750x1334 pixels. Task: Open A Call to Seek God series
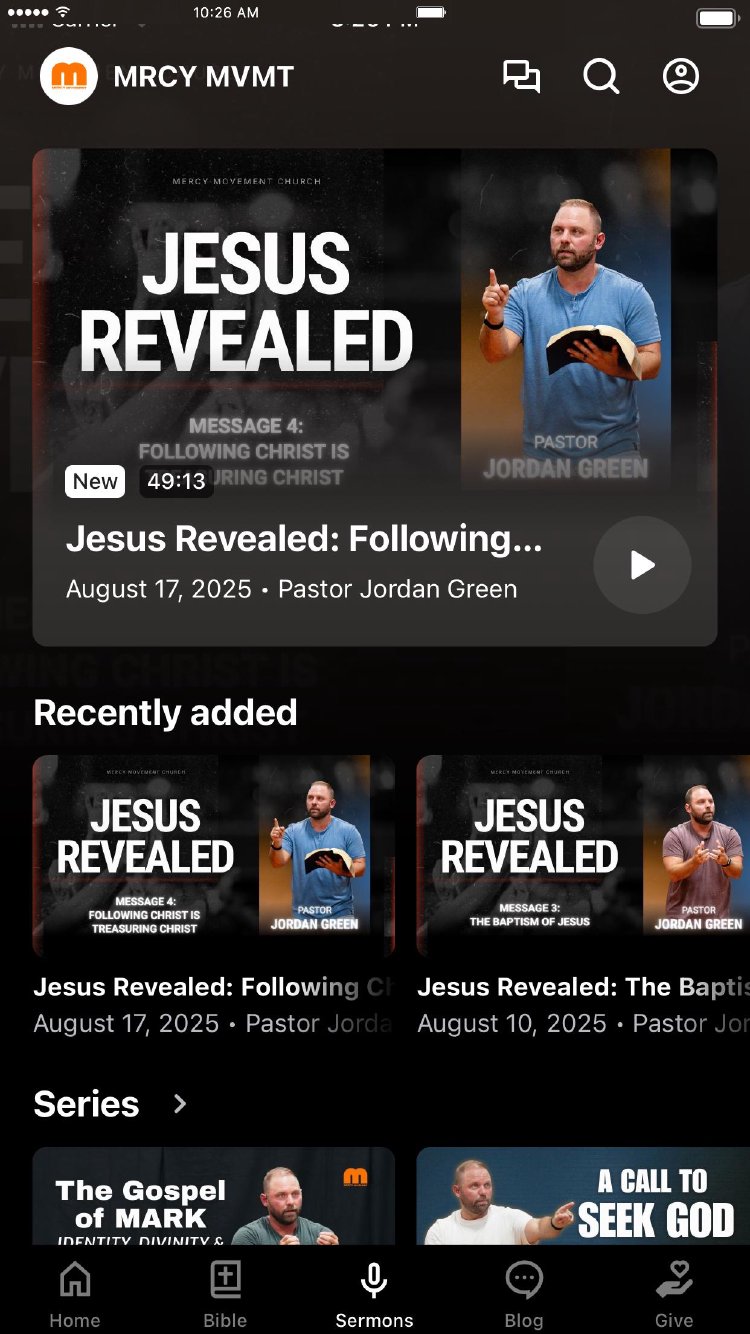tap(583, 1196)
